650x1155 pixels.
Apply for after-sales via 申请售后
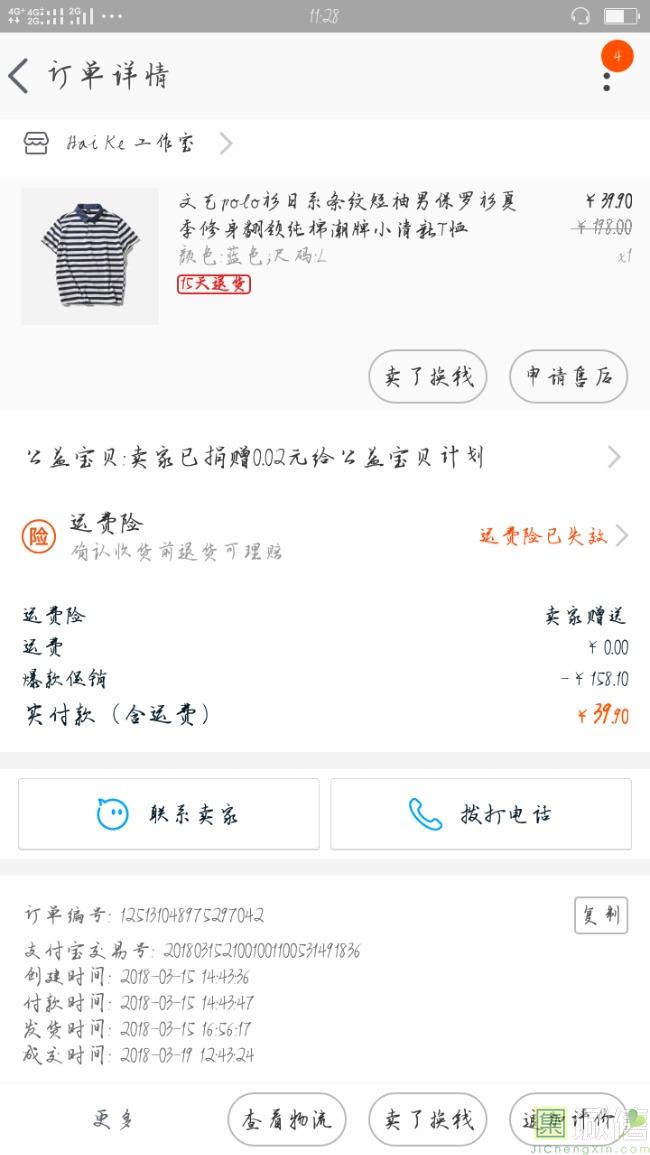[x=568, y=377]
